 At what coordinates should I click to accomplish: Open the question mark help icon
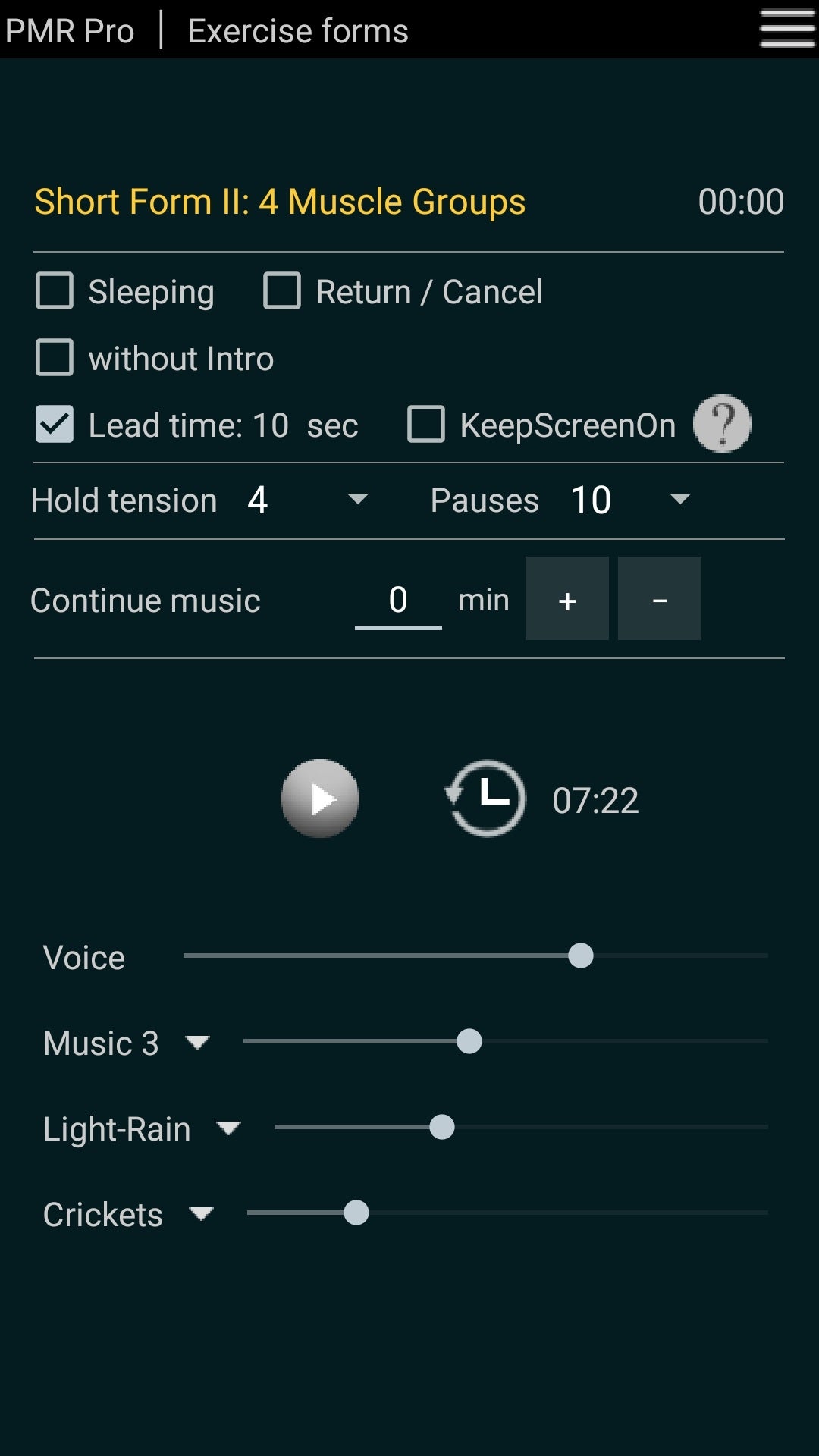[722, 424]
